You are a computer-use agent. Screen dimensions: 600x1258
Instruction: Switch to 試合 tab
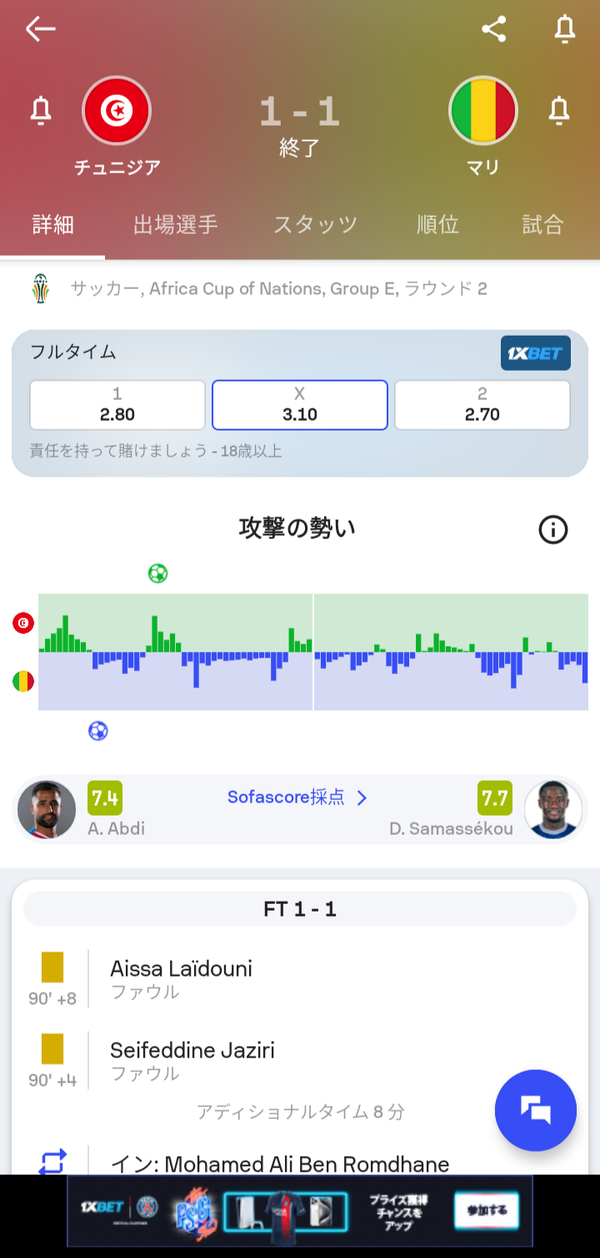(543, 225)
